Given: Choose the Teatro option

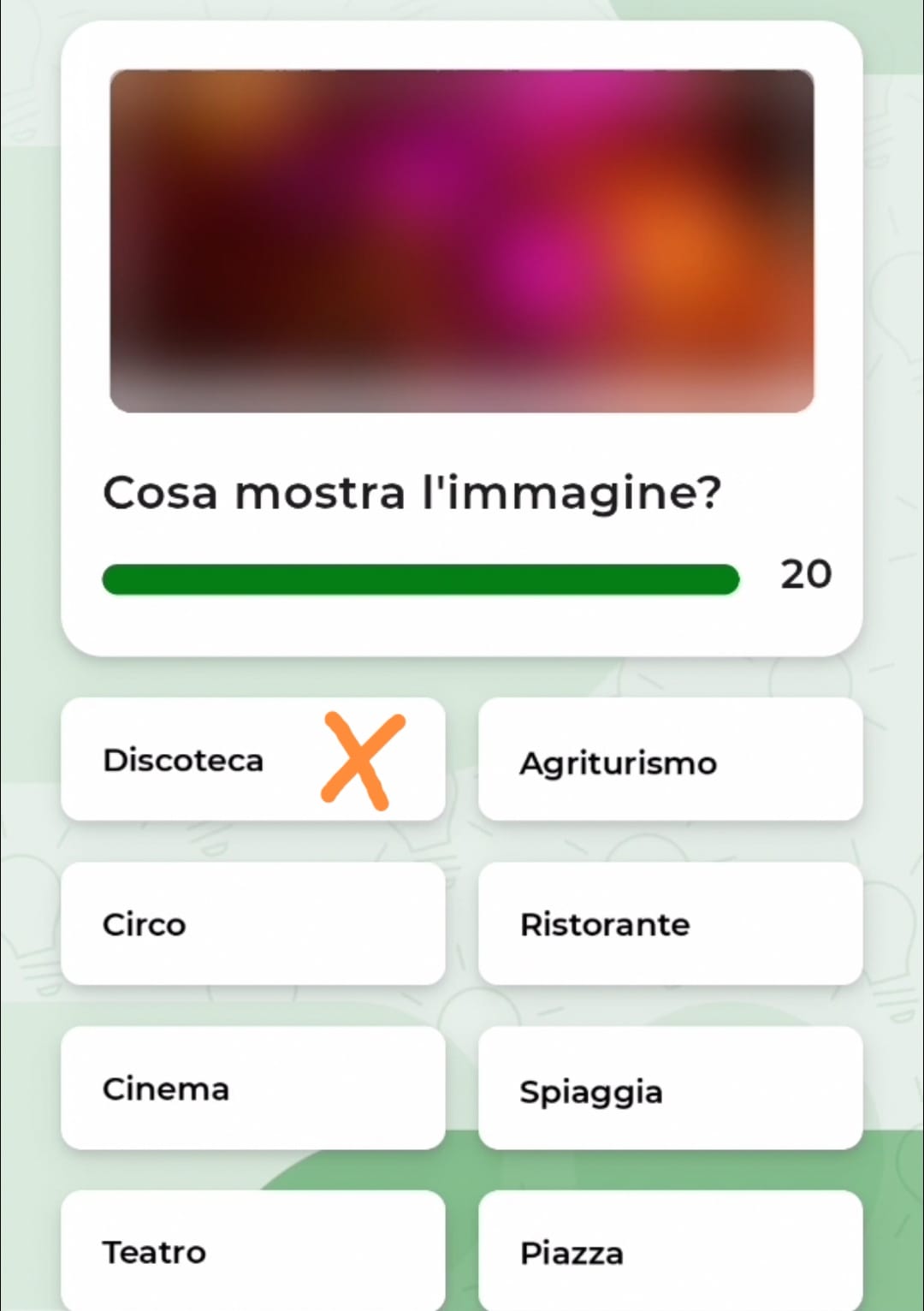Looking at the screenshot, I should coord(252,1251).
